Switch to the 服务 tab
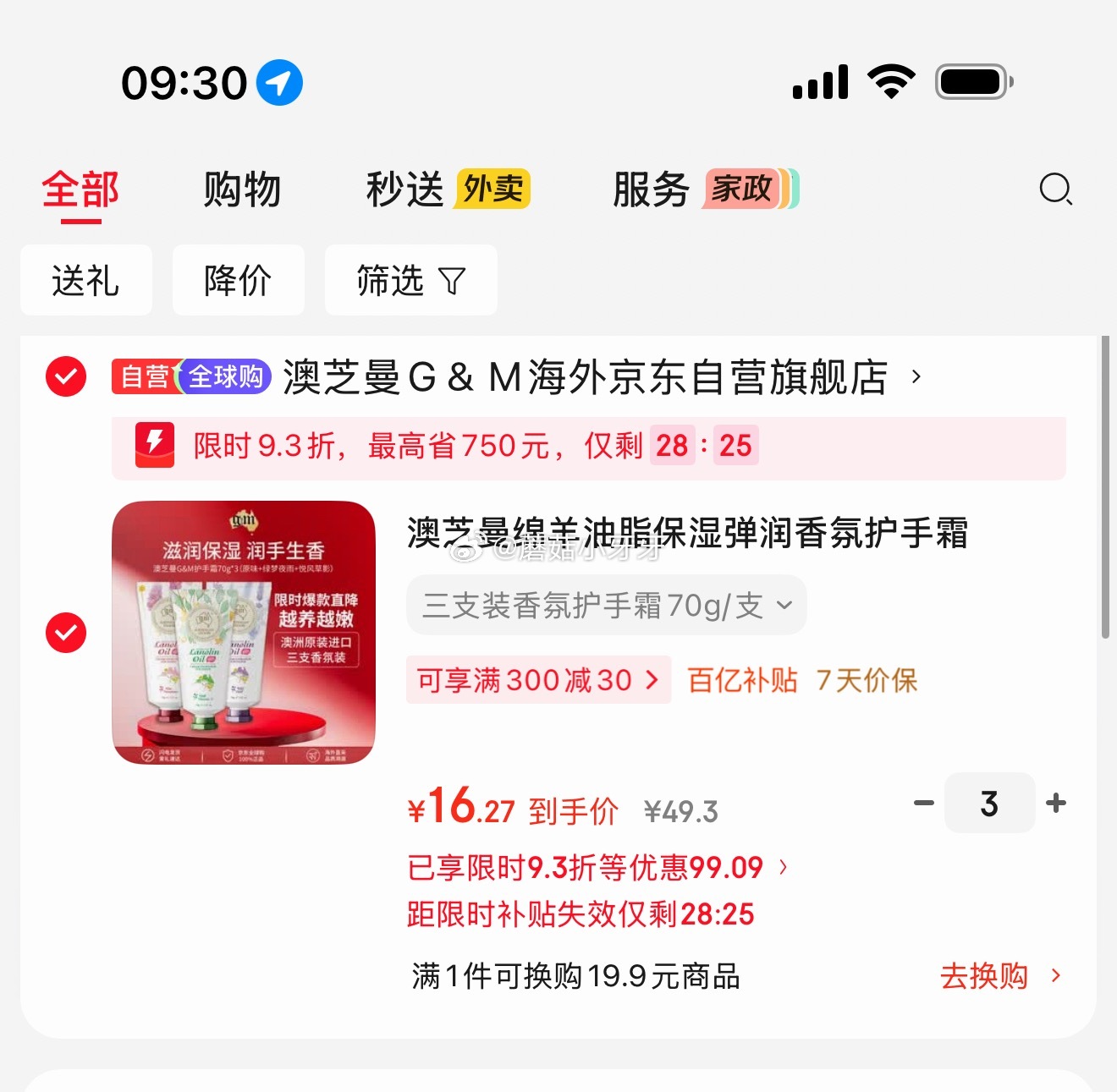This screenshot has height=1092, width=1117. point(704,189)
